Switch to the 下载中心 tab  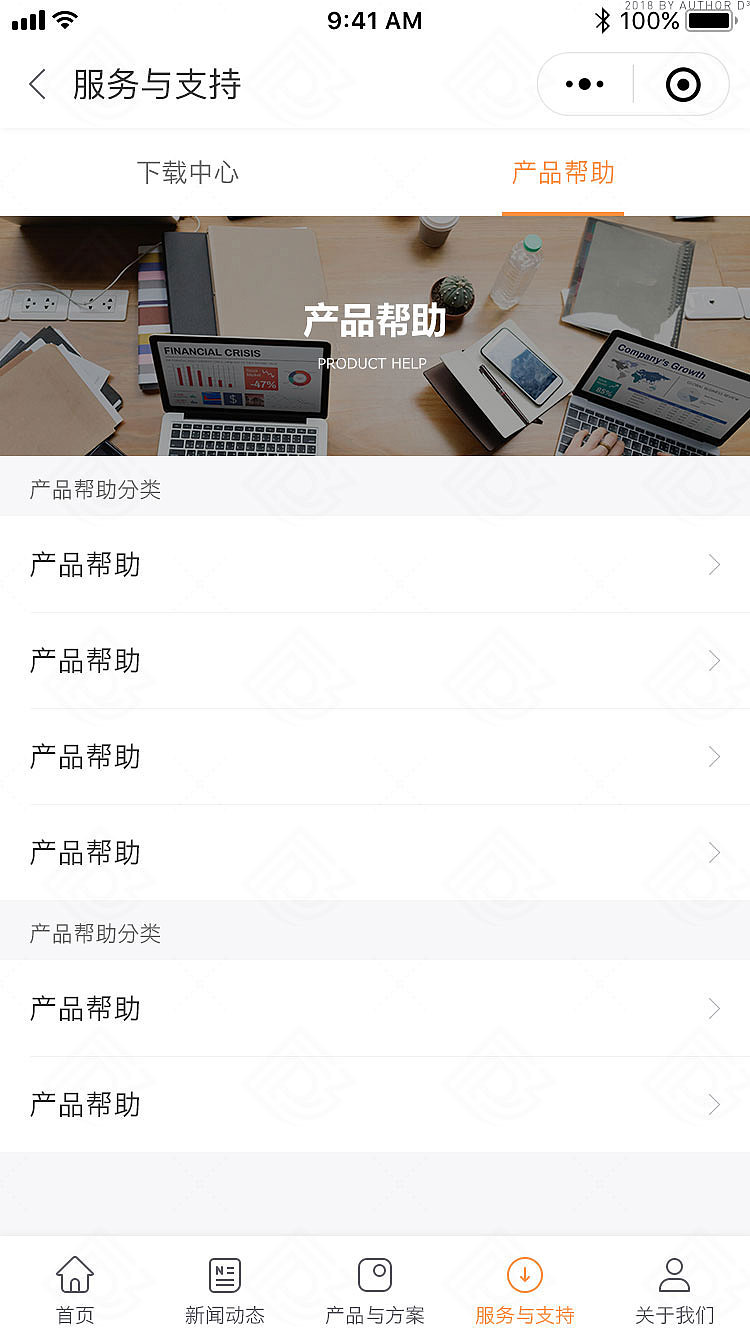[188, 172]
